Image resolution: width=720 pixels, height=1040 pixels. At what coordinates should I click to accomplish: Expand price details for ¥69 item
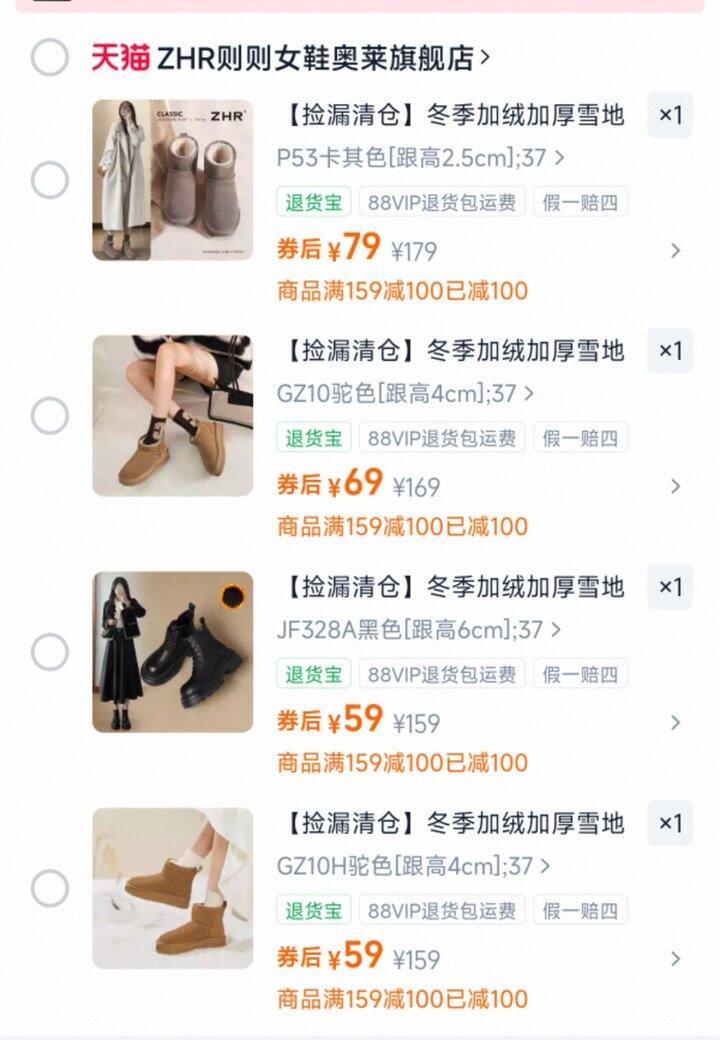[675, 487]
